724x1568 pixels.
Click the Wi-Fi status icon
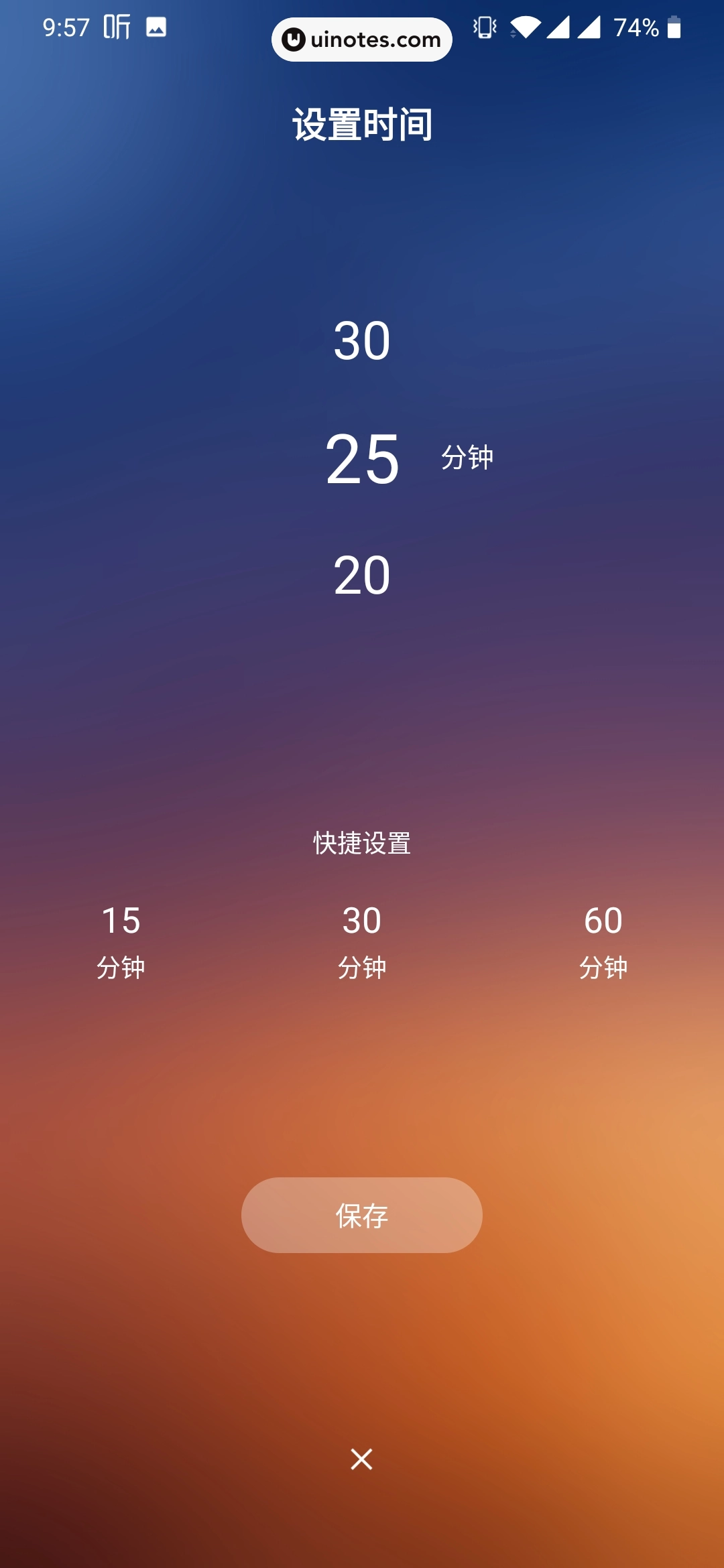tap(528, 28)
